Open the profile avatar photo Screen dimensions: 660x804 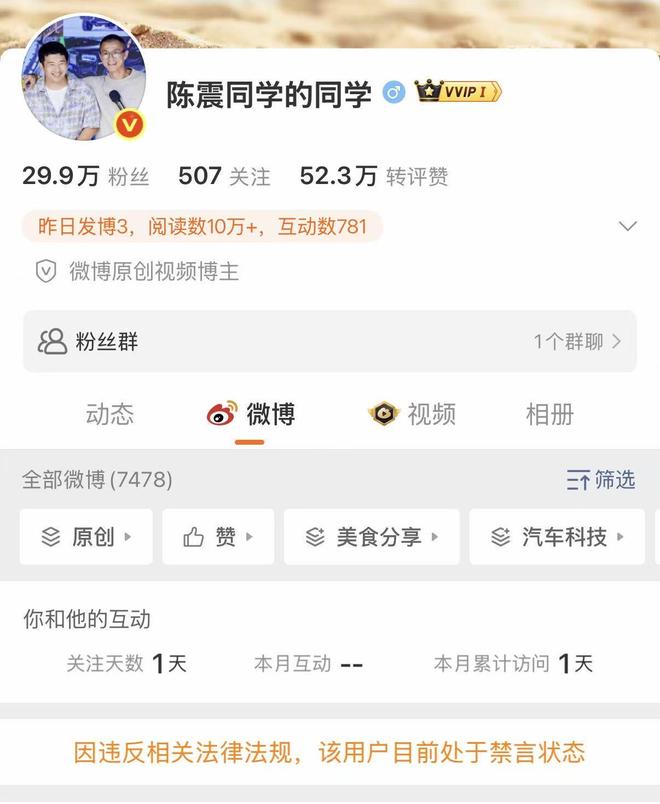click(84, 81)
